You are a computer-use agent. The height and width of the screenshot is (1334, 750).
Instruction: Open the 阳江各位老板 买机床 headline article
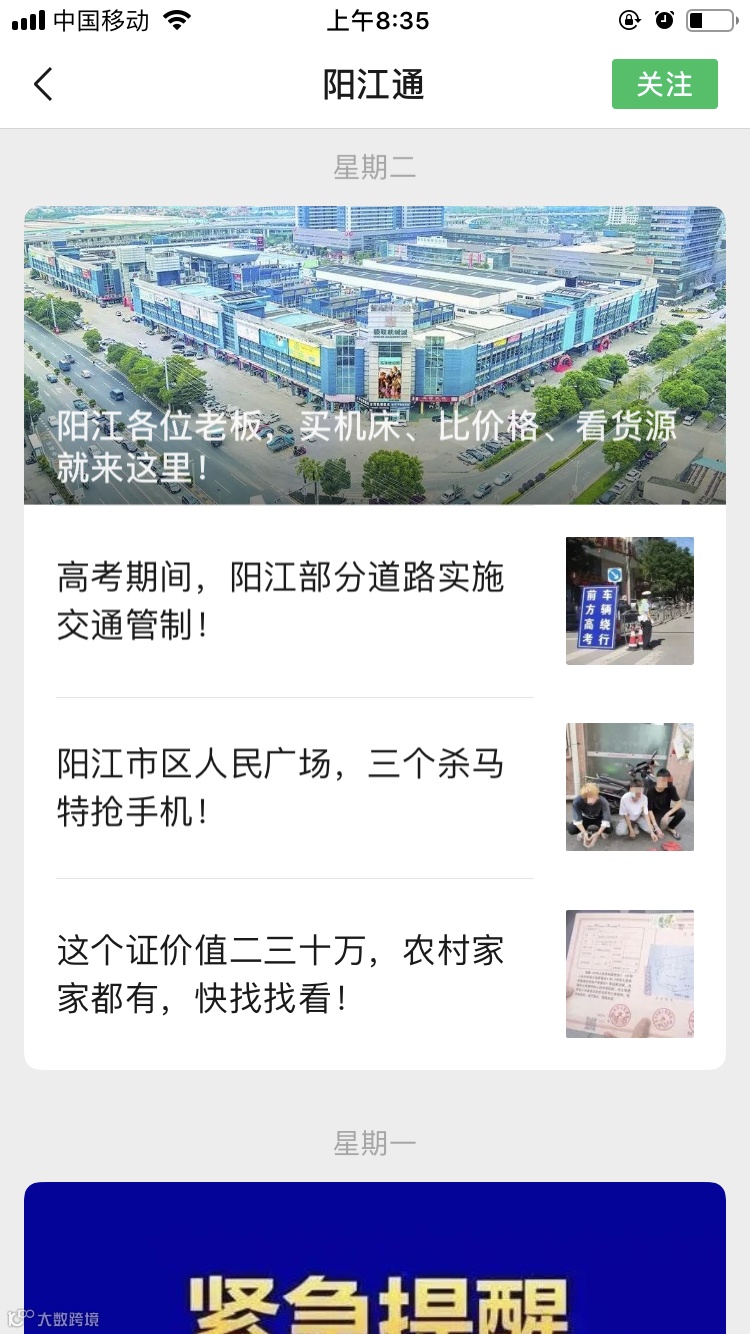point(374,355)
